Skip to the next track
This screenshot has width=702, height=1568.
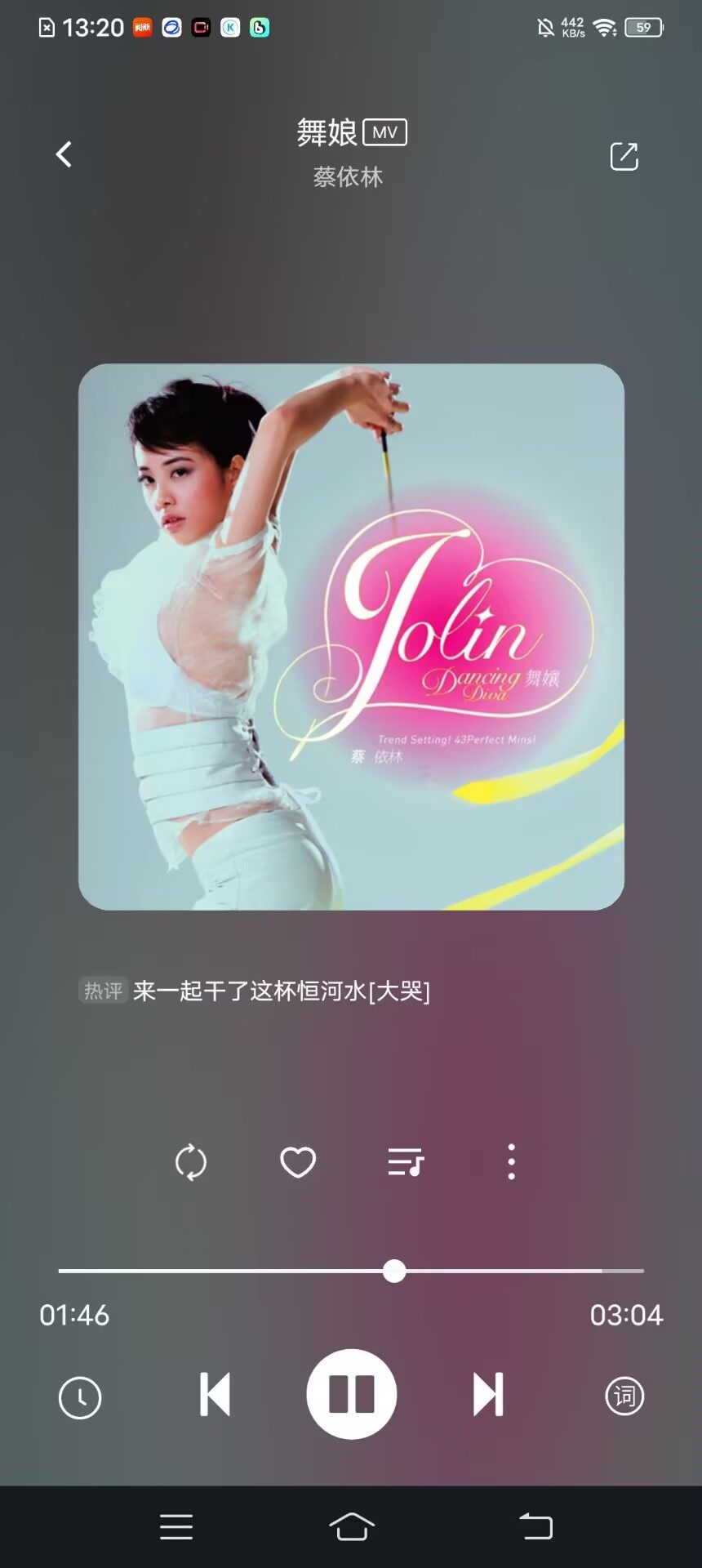[488, 1394]
